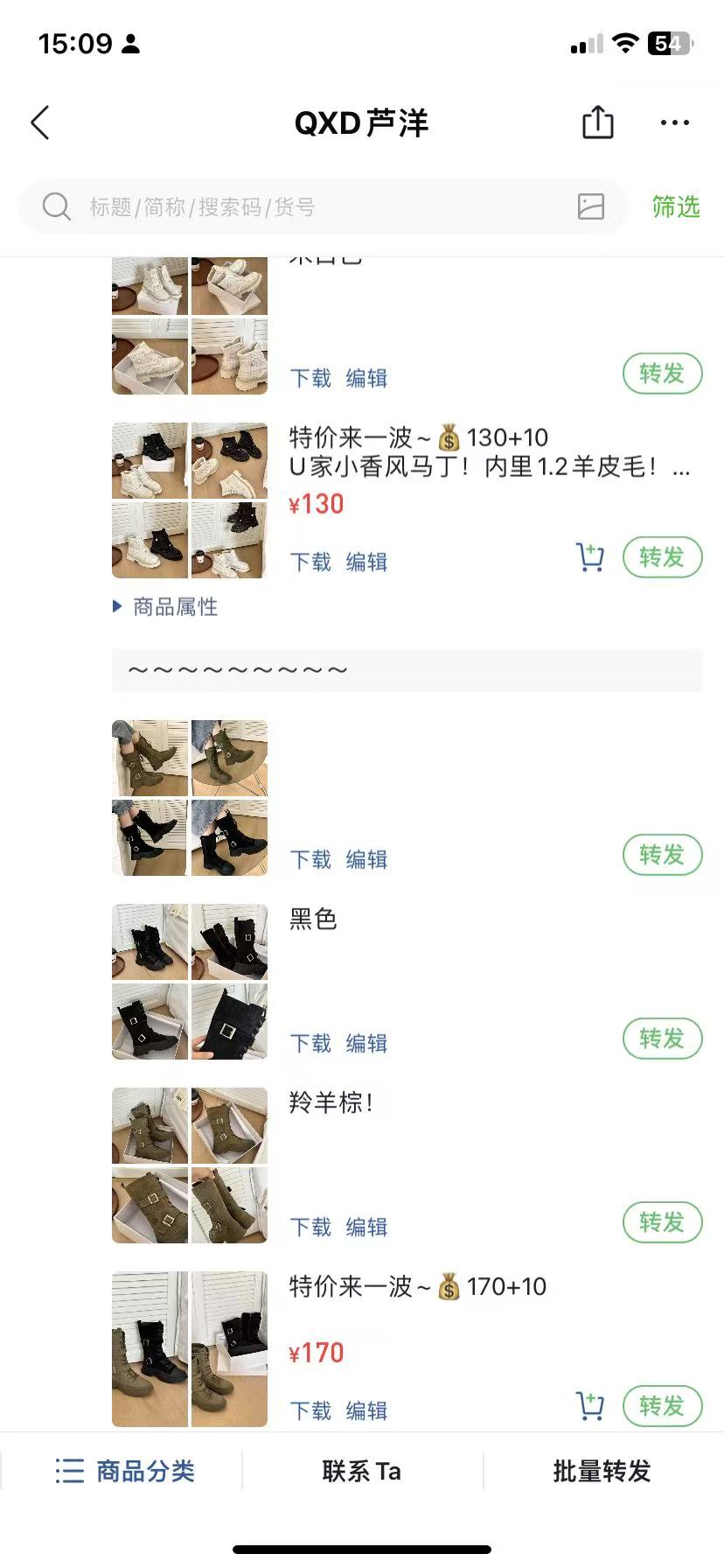Tap 编辑 for the ¥130 boots item

coord(366,562)
